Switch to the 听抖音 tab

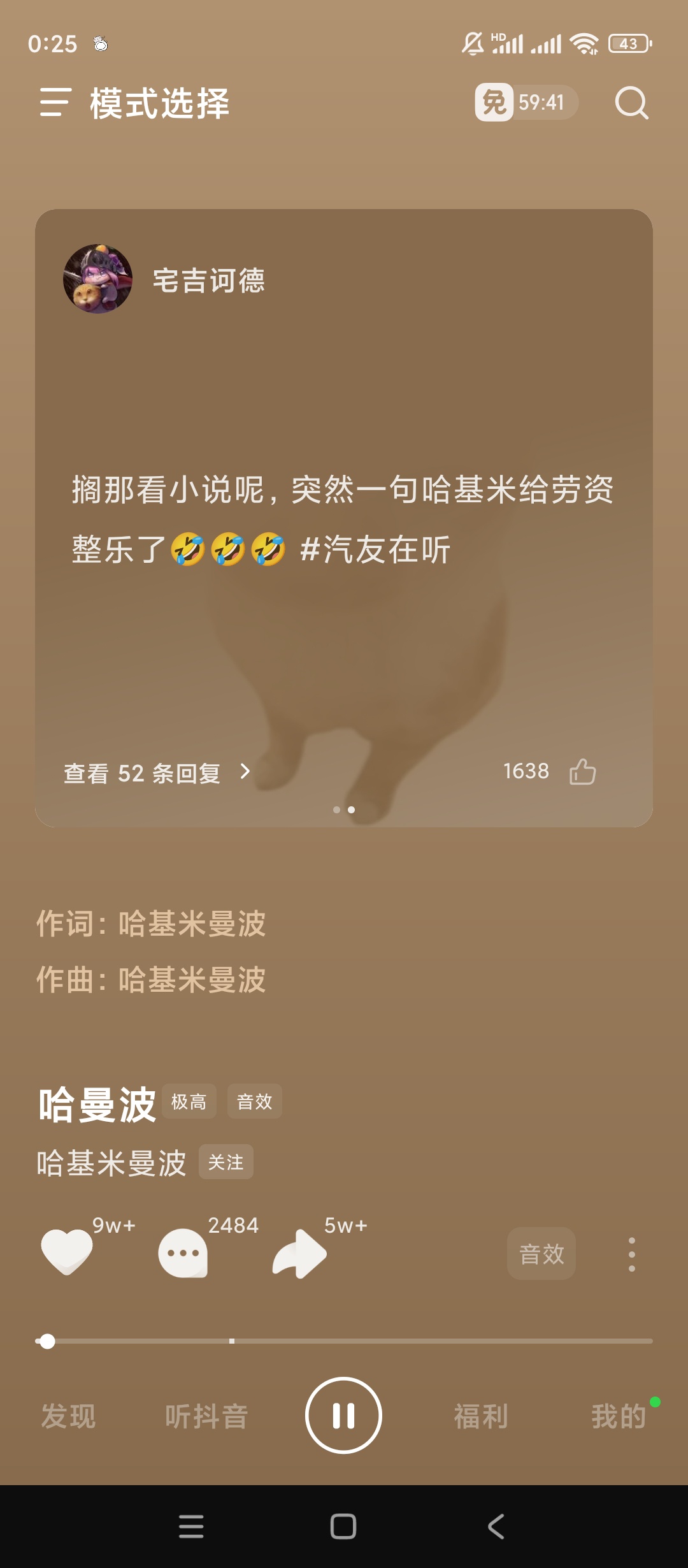[206, 1416]
